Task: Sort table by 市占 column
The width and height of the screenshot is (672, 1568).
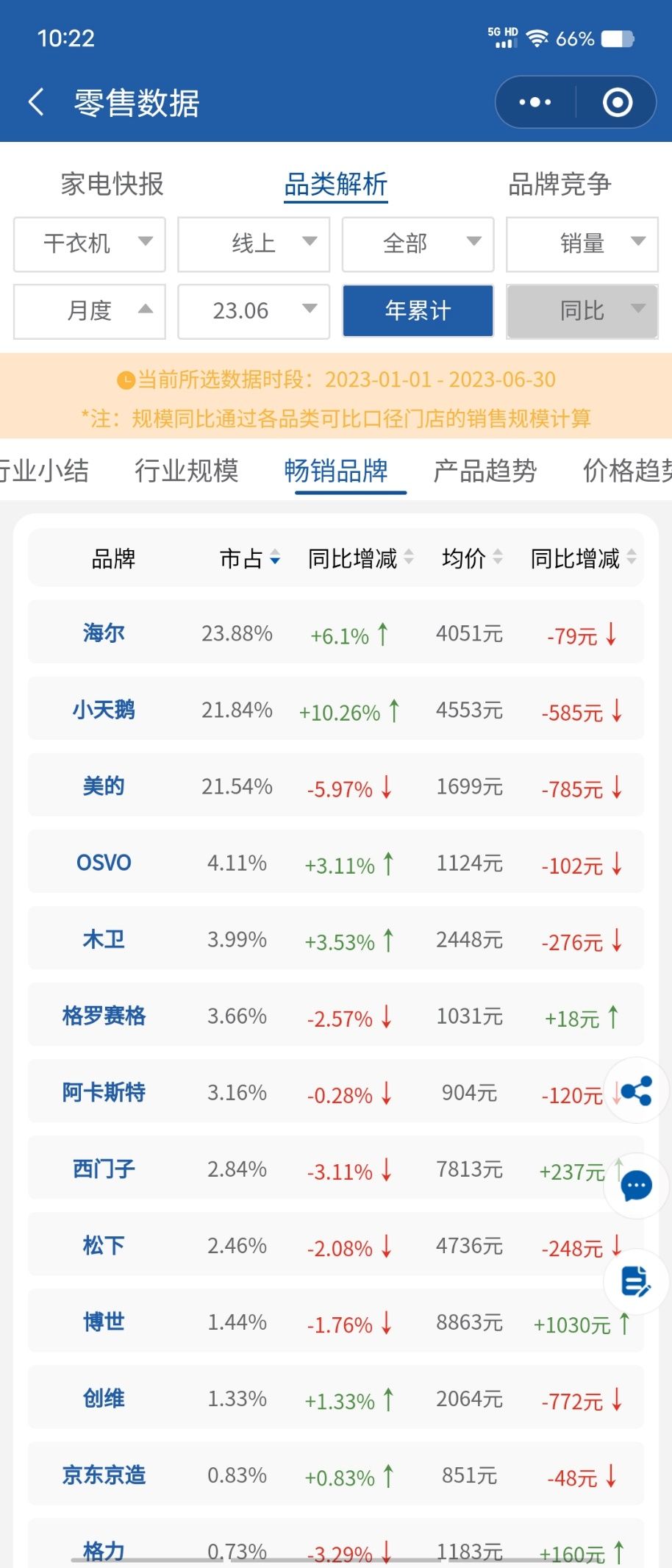Action: point(250,559)
